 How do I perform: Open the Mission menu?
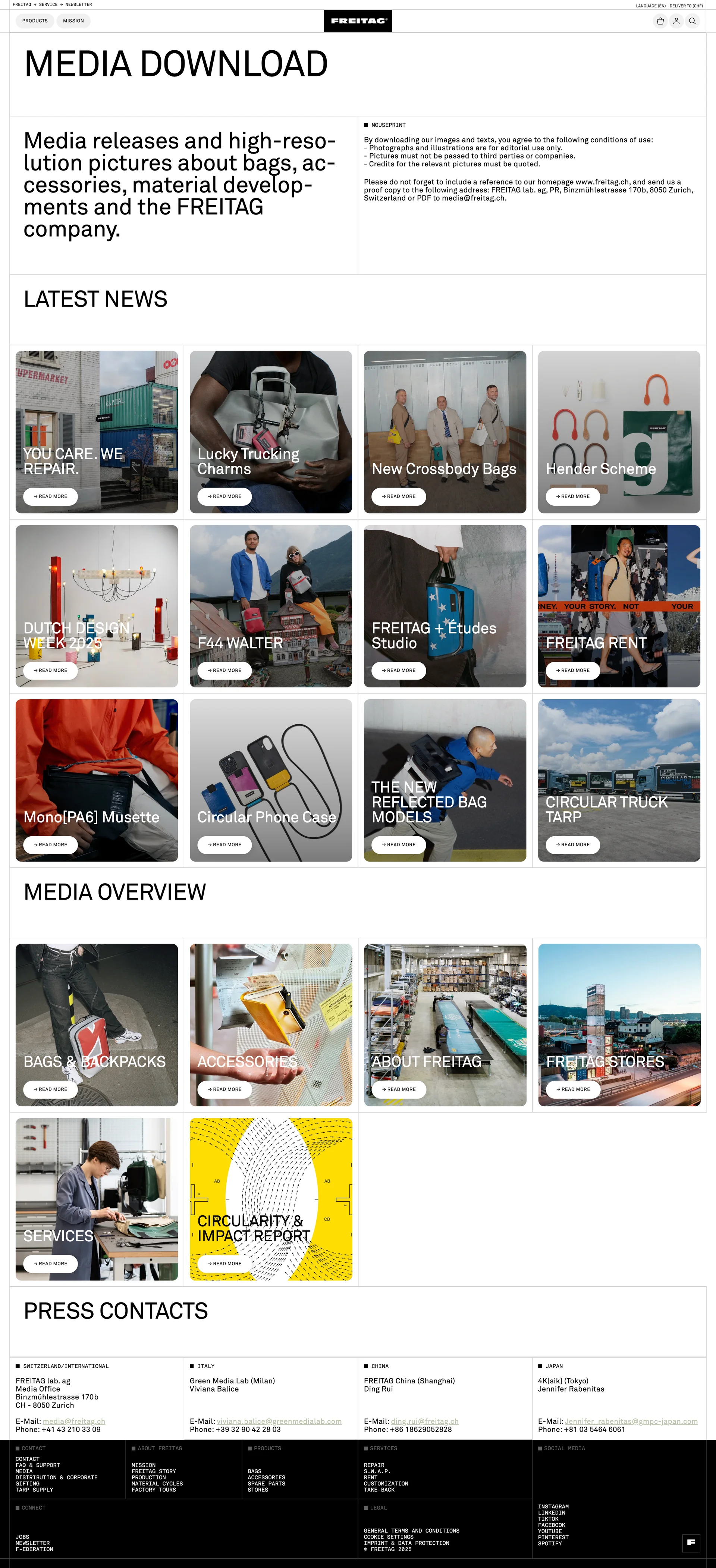click(x=74, y=21)
